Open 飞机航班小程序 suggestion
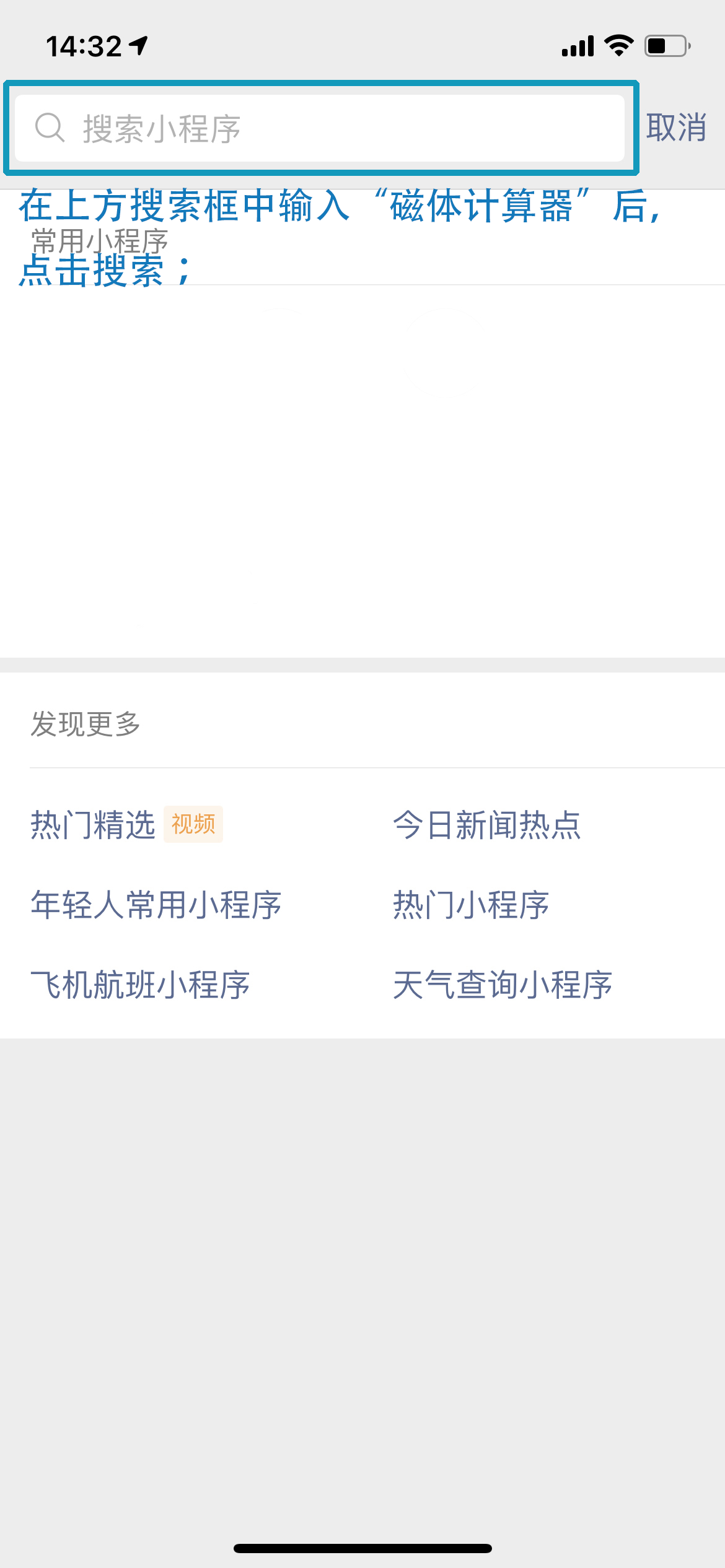 (141, 985)
